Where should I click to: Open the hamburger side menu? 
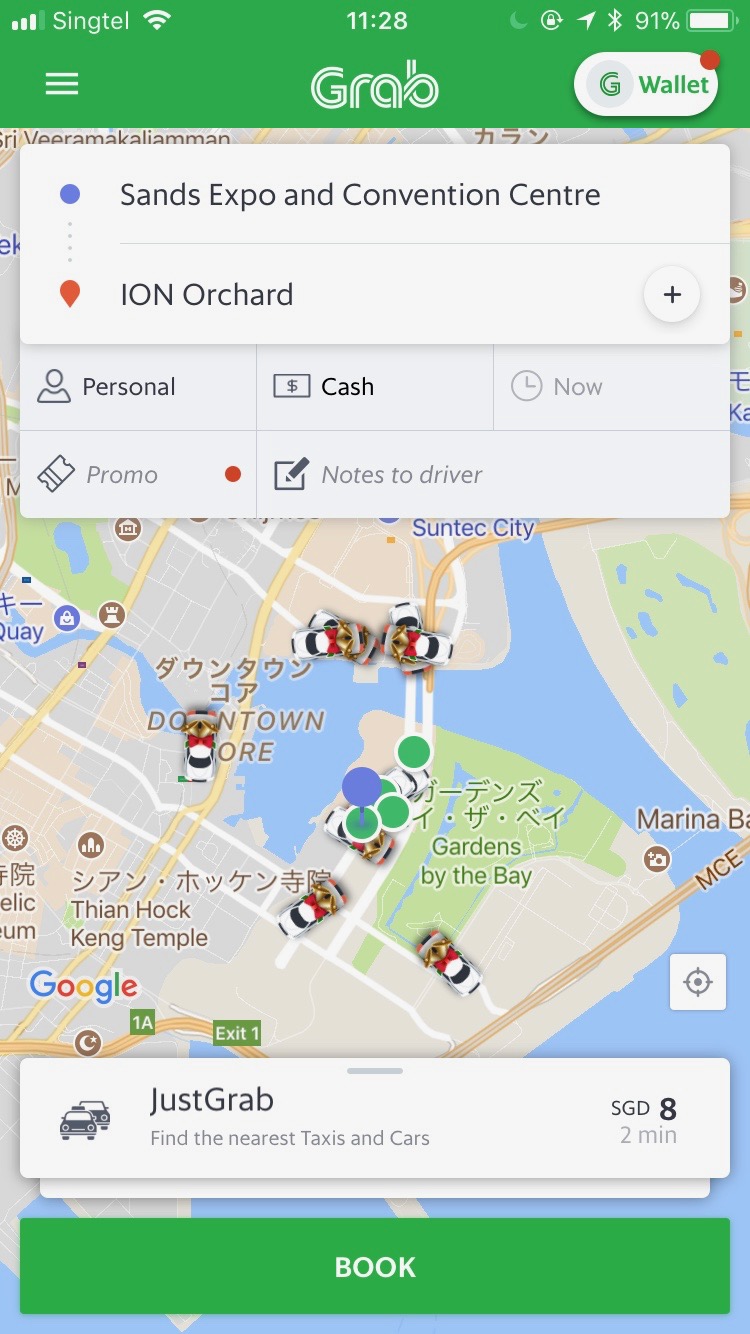[62, 85]
